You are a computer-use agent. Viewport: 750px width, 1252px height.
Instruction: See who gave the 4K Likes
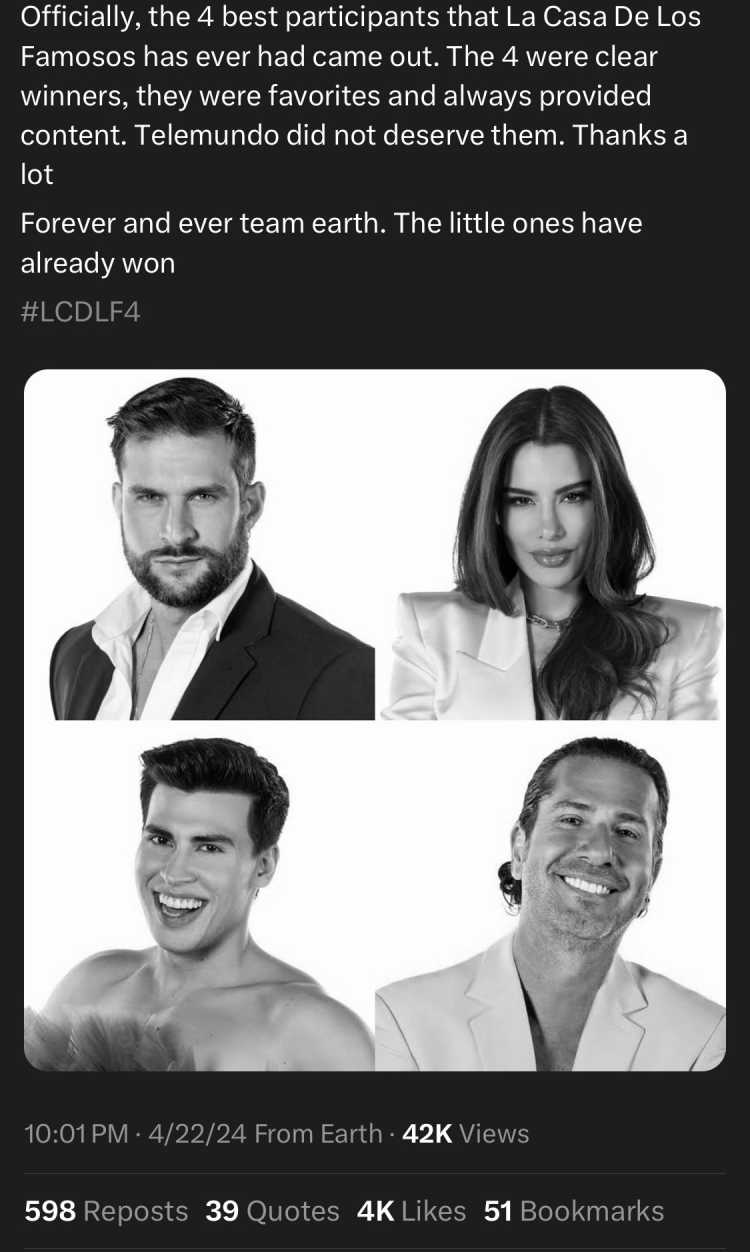point(411,1211)
